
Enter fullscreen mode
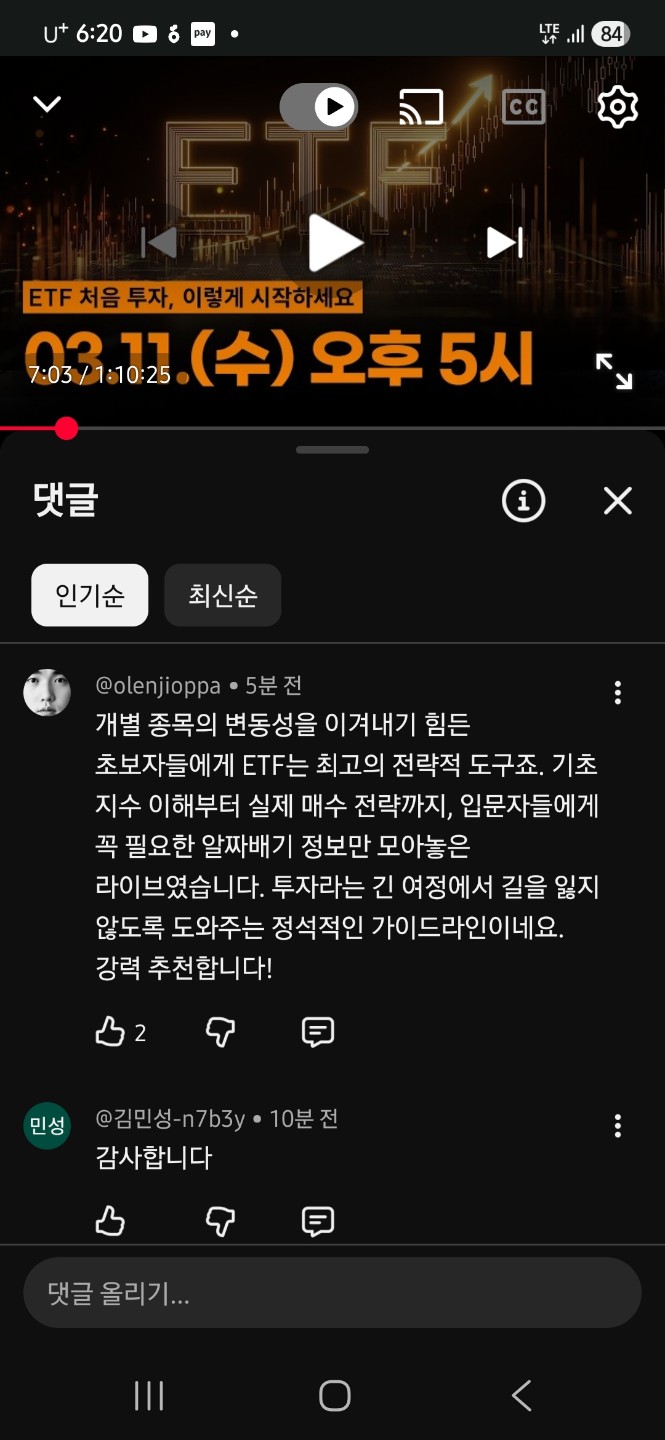click(614, 371)
